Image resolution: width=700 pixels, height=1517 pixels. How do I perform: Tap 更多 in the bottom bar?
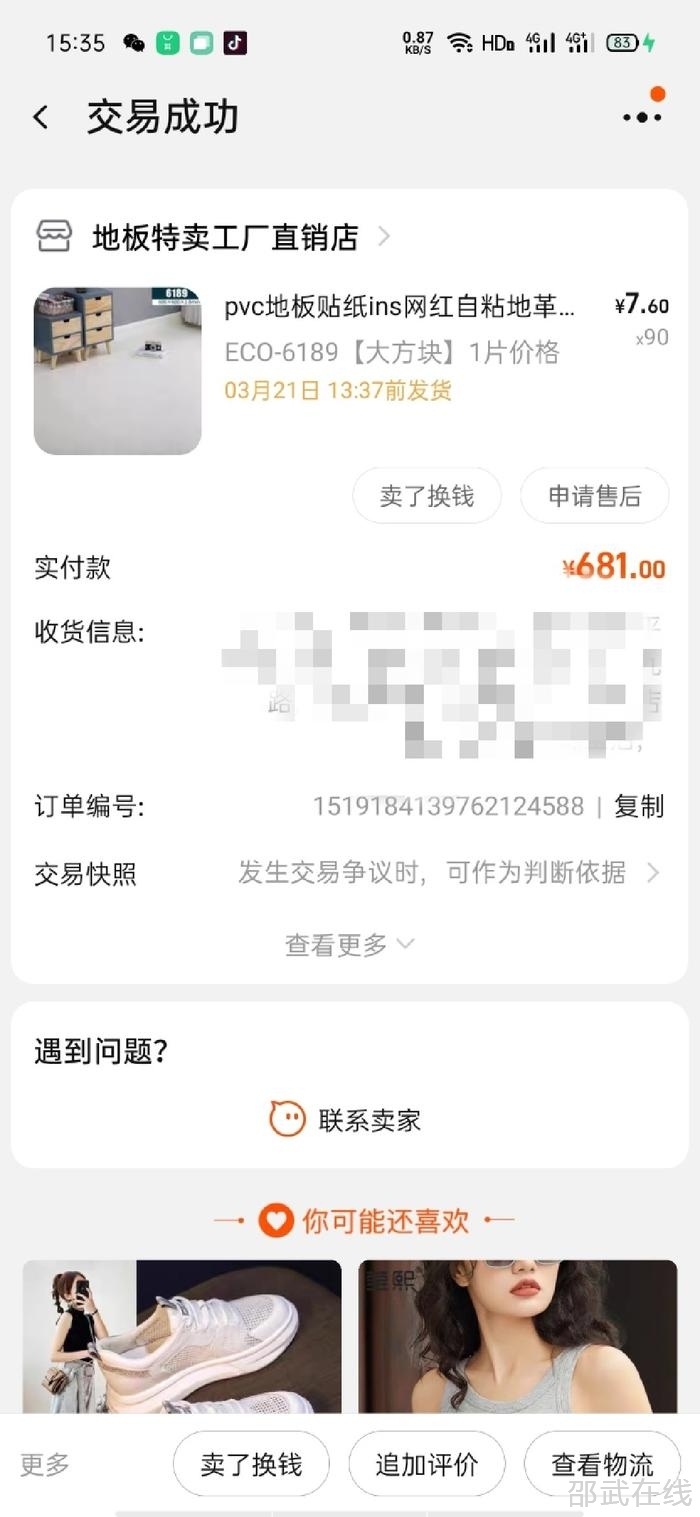tap(46, 1465)
